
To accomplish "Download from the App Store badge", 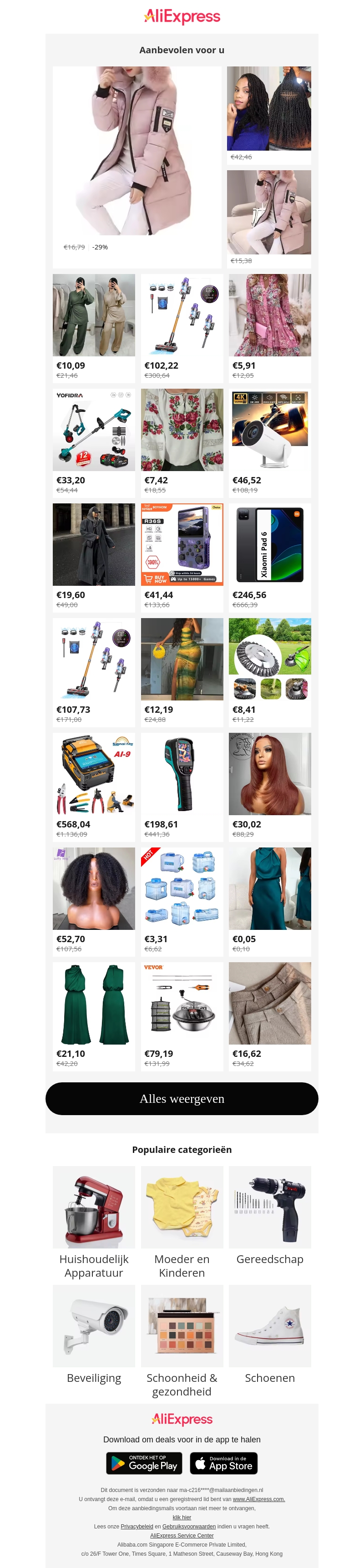I will click(223, 1463).
